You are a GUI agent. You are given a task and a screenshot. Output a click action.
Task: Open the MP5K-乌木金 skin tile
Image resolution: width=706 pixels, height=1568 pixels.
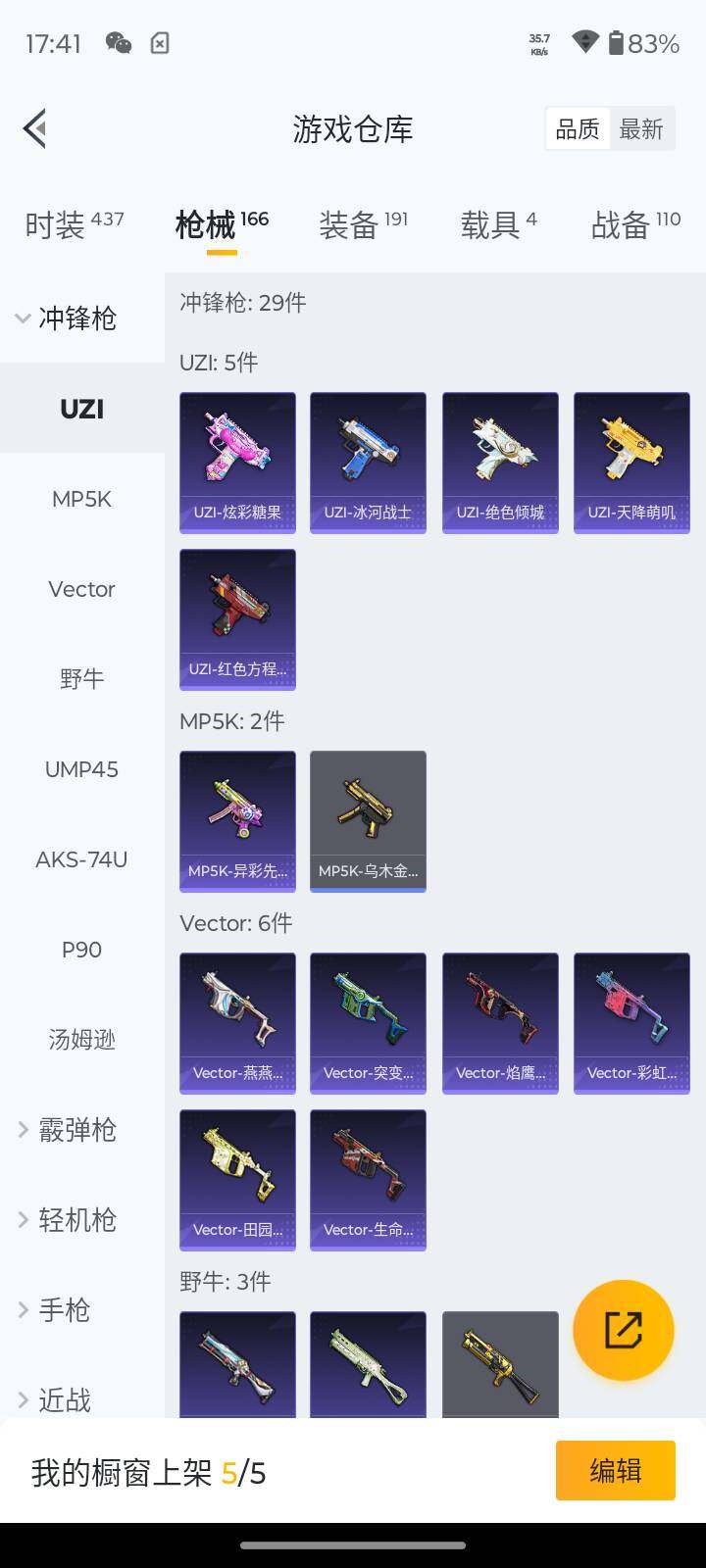coord(368,821)
